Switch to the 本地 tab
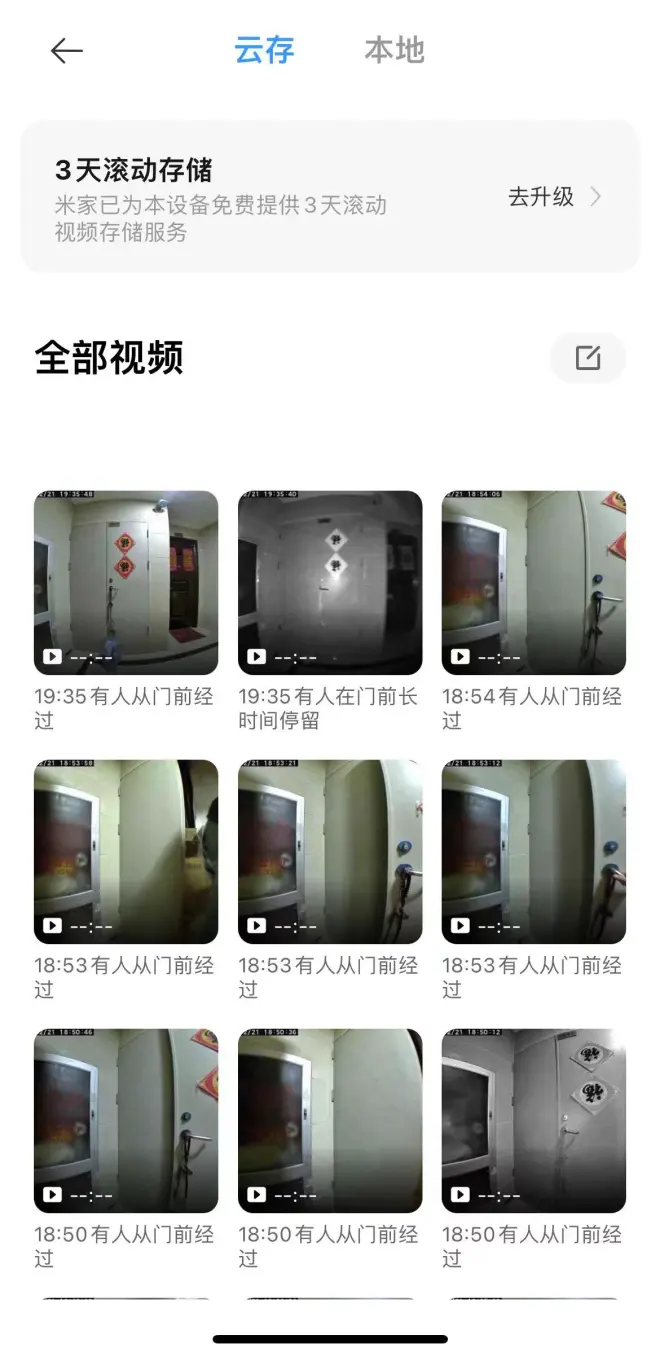This screenshot has height=1357, width=660. tap(394, 50)
